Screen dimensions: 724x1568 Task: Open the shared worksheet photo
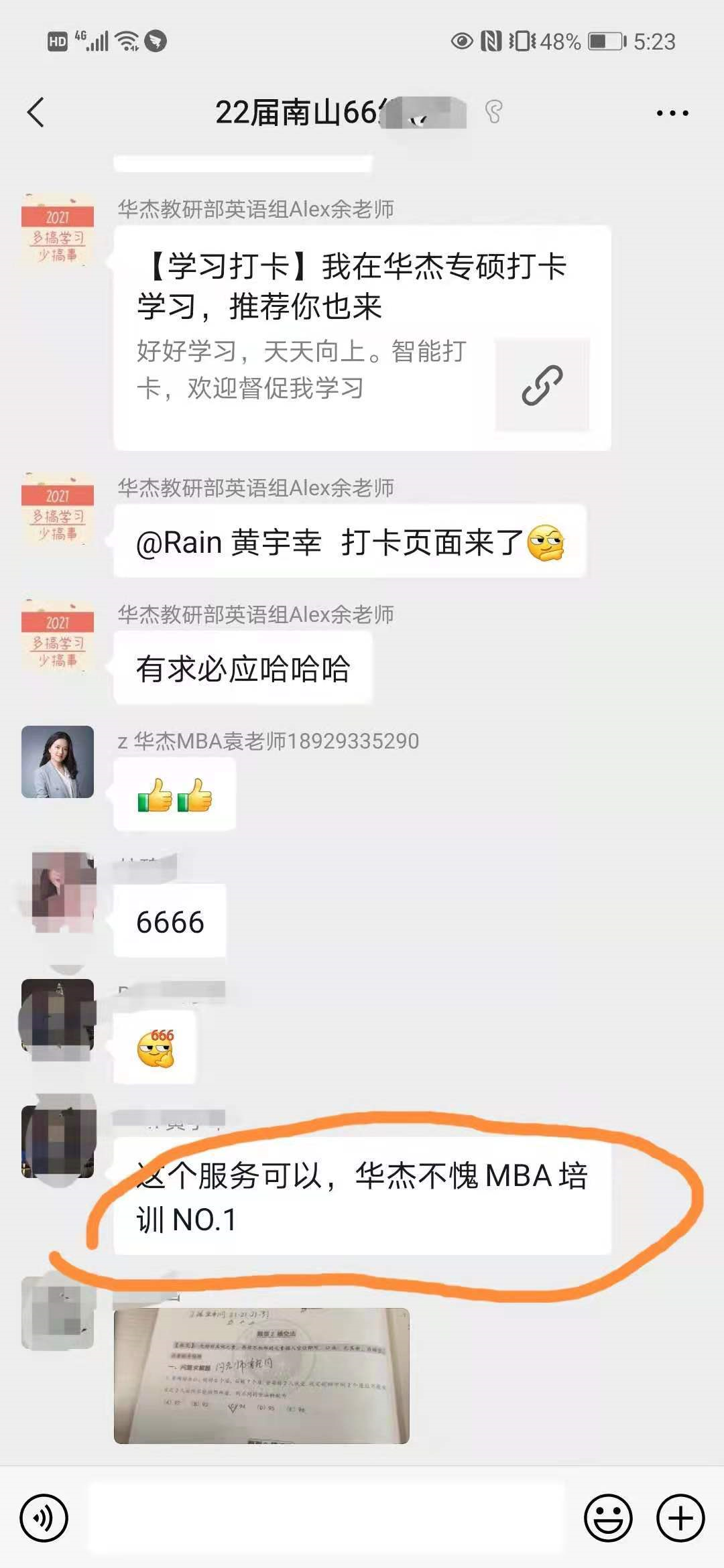click(261, 1376)
